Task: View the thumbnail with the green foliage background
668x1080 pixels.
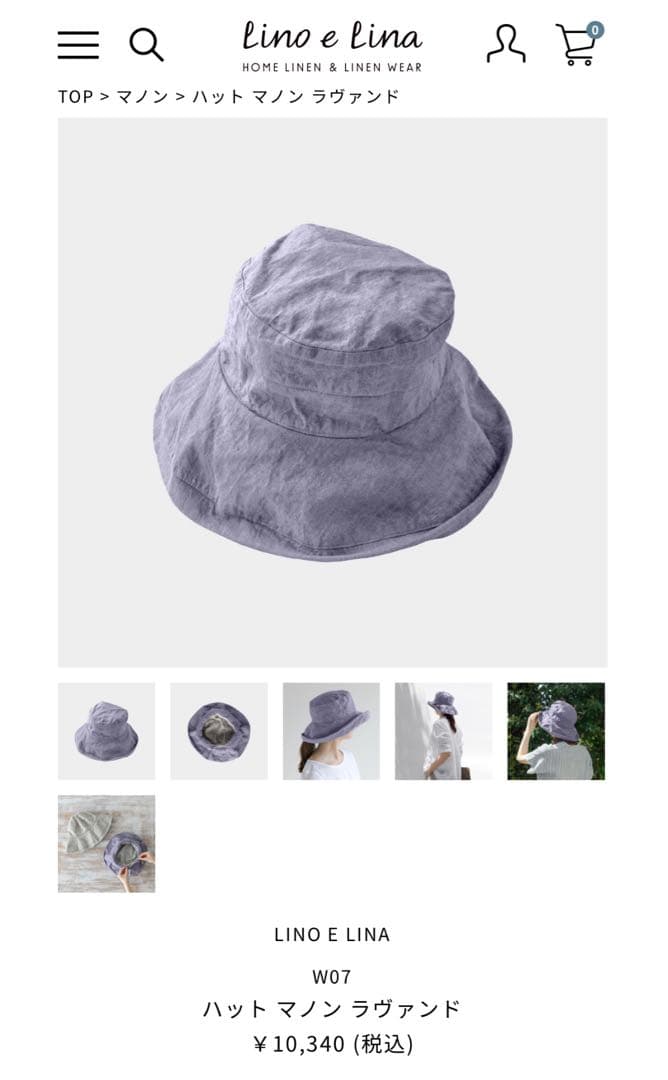Action: pyautogui.click(x=556, y=731)
